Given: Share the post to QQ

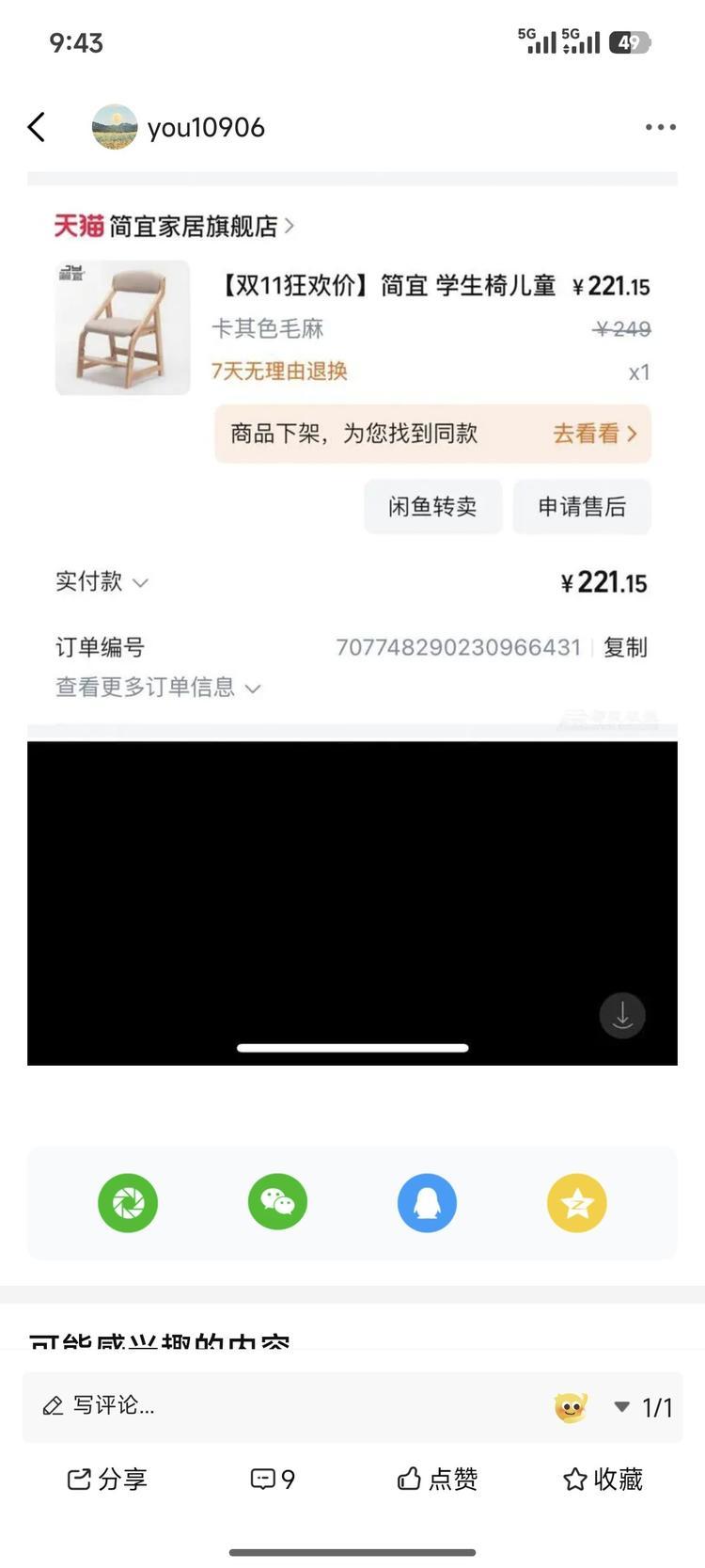Looking at the screenshot, I should pos(427,1203).
